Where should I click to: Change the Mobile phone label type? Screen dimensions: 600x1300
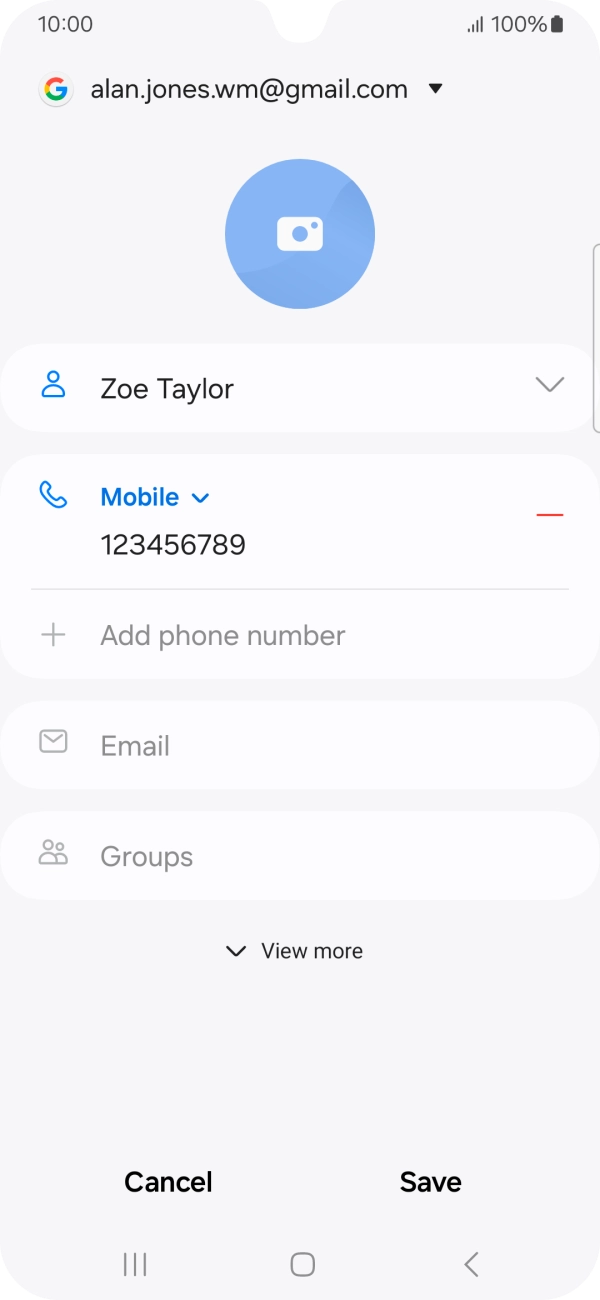coord(155,498)
